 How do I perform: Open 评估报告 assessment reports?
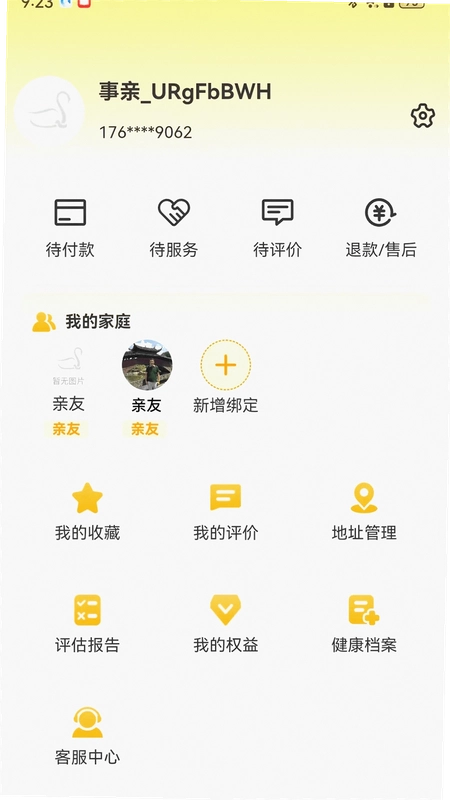[87, 624]
